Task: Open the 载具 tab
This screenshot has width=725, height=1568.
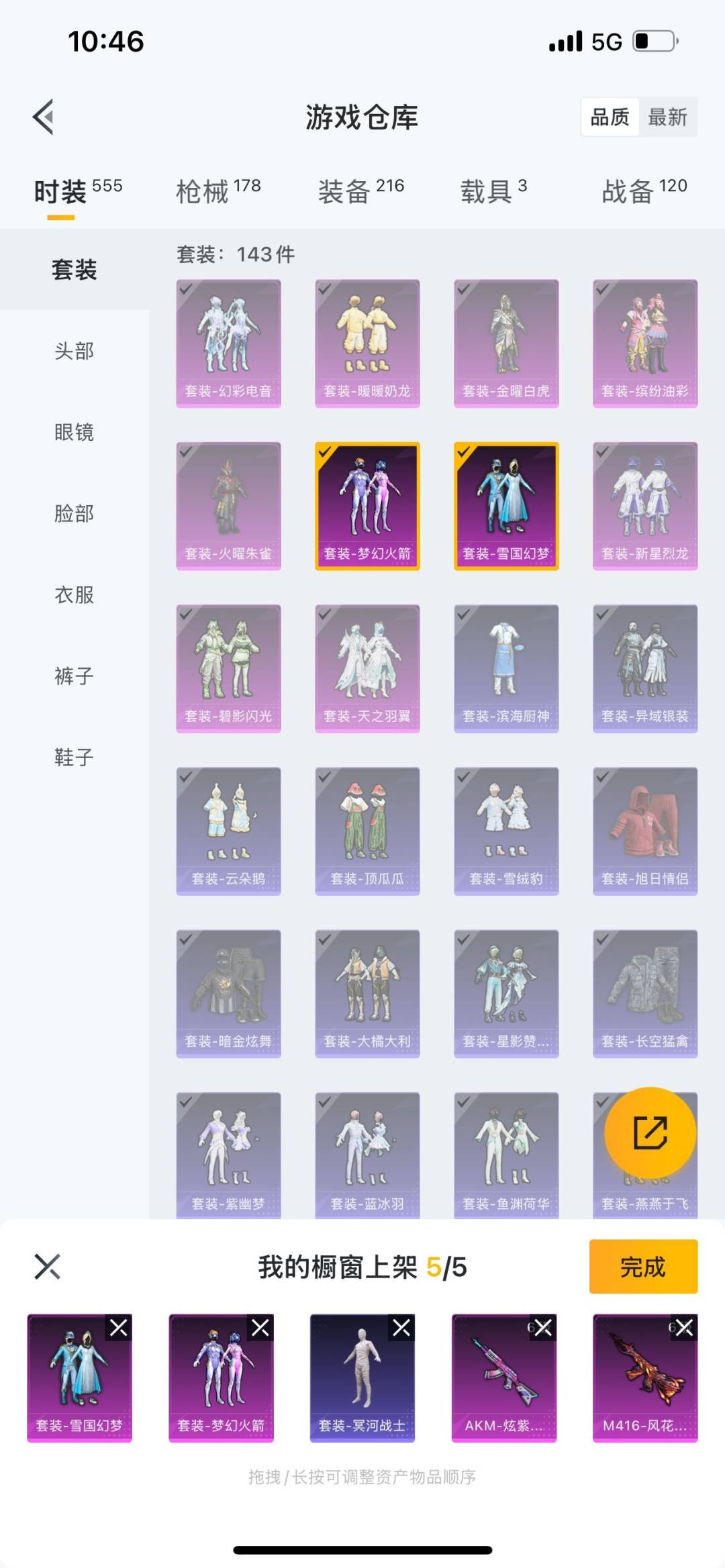Action: [x=493, y=191]
